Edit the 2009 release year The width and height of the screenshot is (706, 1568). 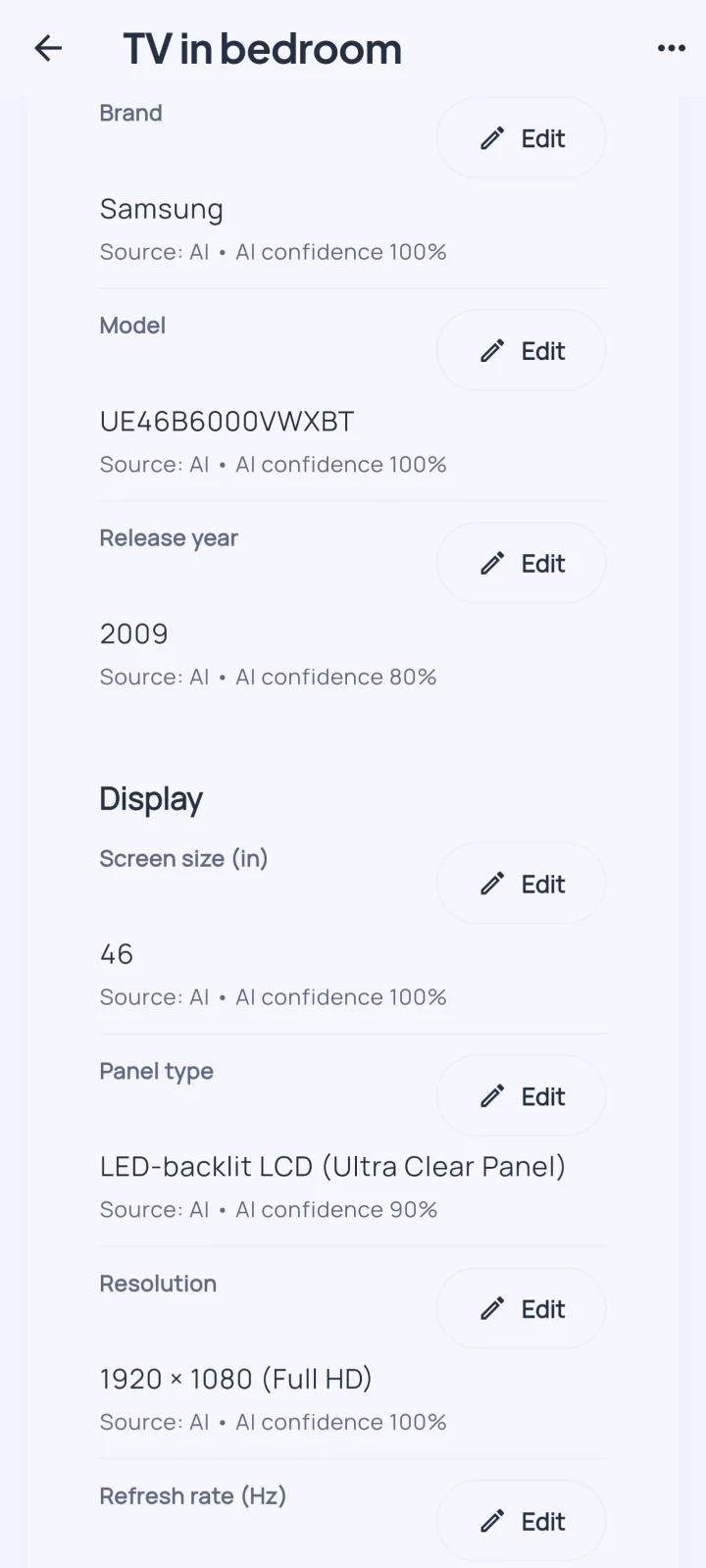point(521,562)
